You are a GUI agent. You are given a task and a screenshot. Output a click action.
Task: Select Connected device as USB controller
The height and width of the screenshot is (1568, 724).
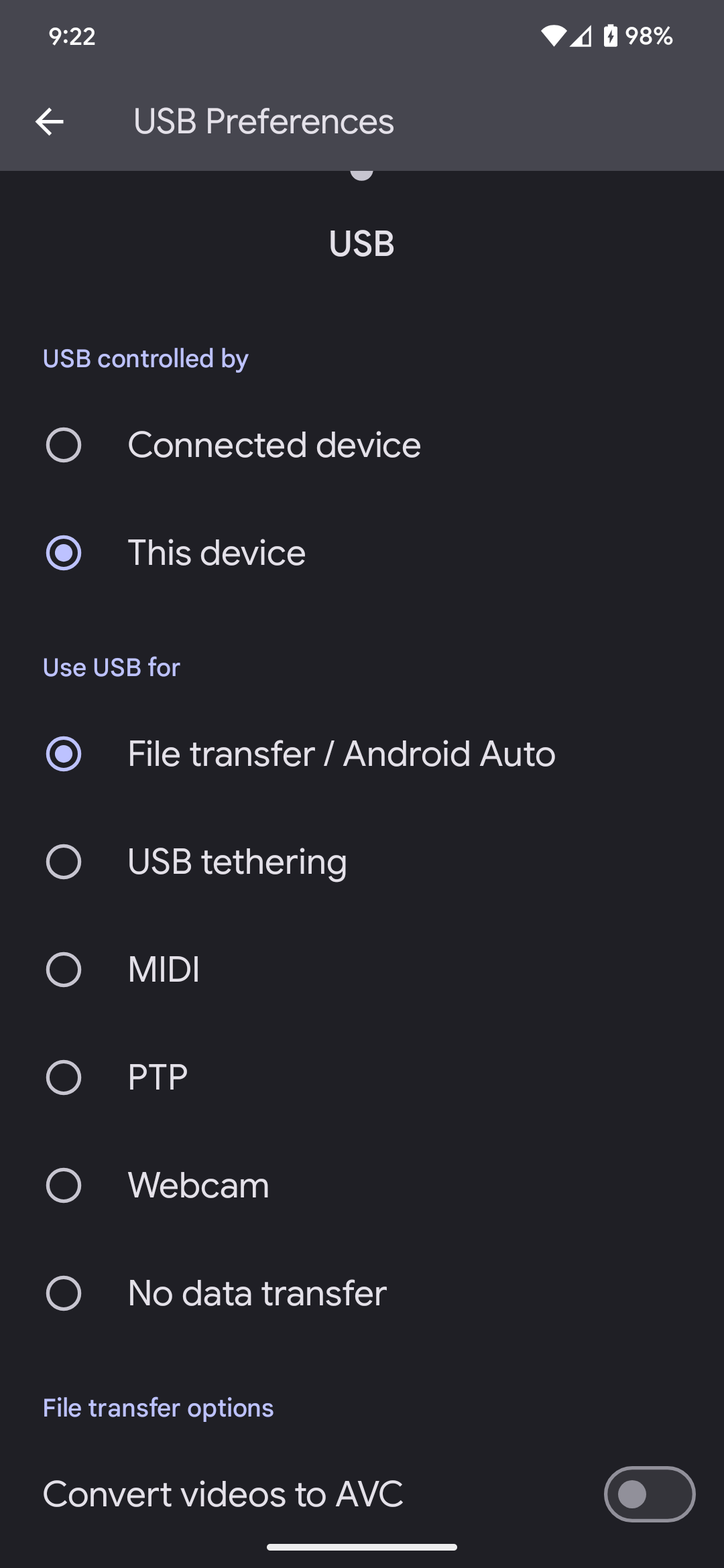click(x=362, y=445)
